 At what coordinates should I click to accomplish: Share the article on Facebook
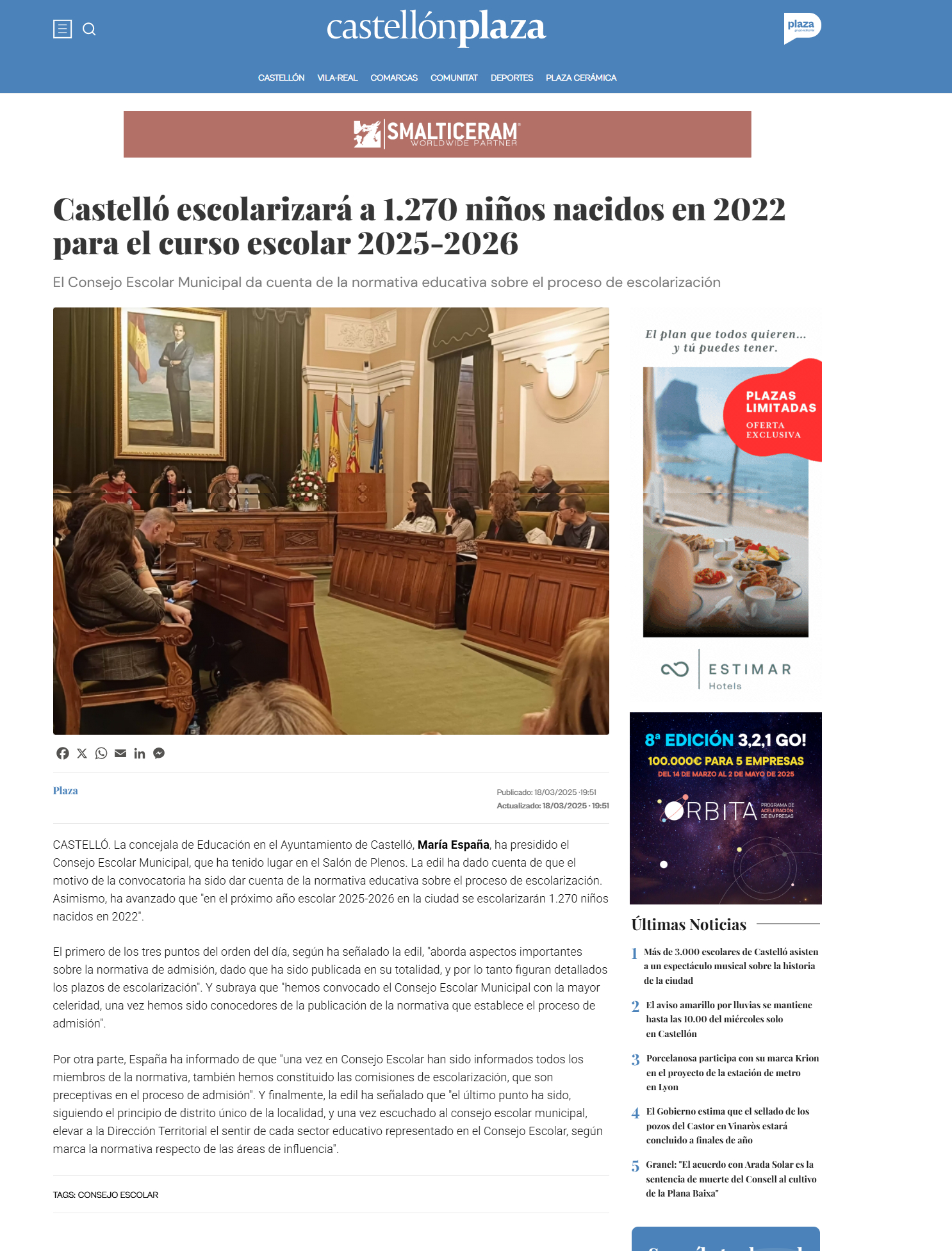(62, 753)
